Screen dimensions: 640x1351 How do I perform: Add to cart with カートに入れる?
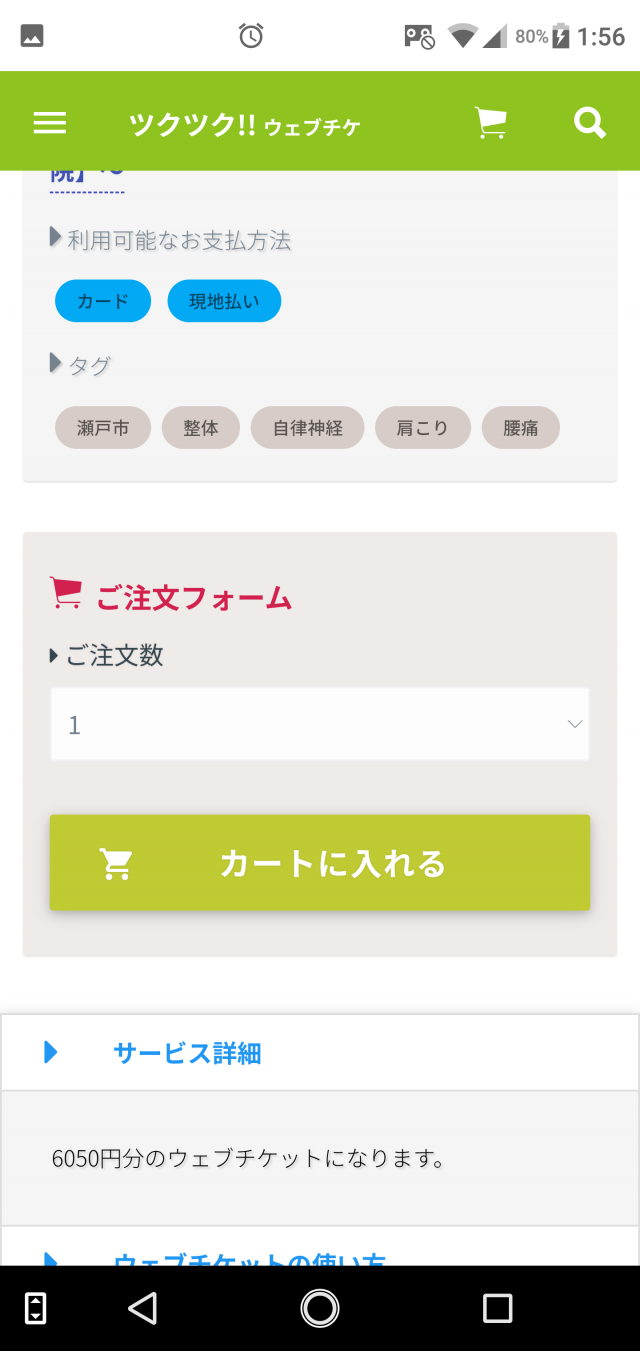click(320, 863)
